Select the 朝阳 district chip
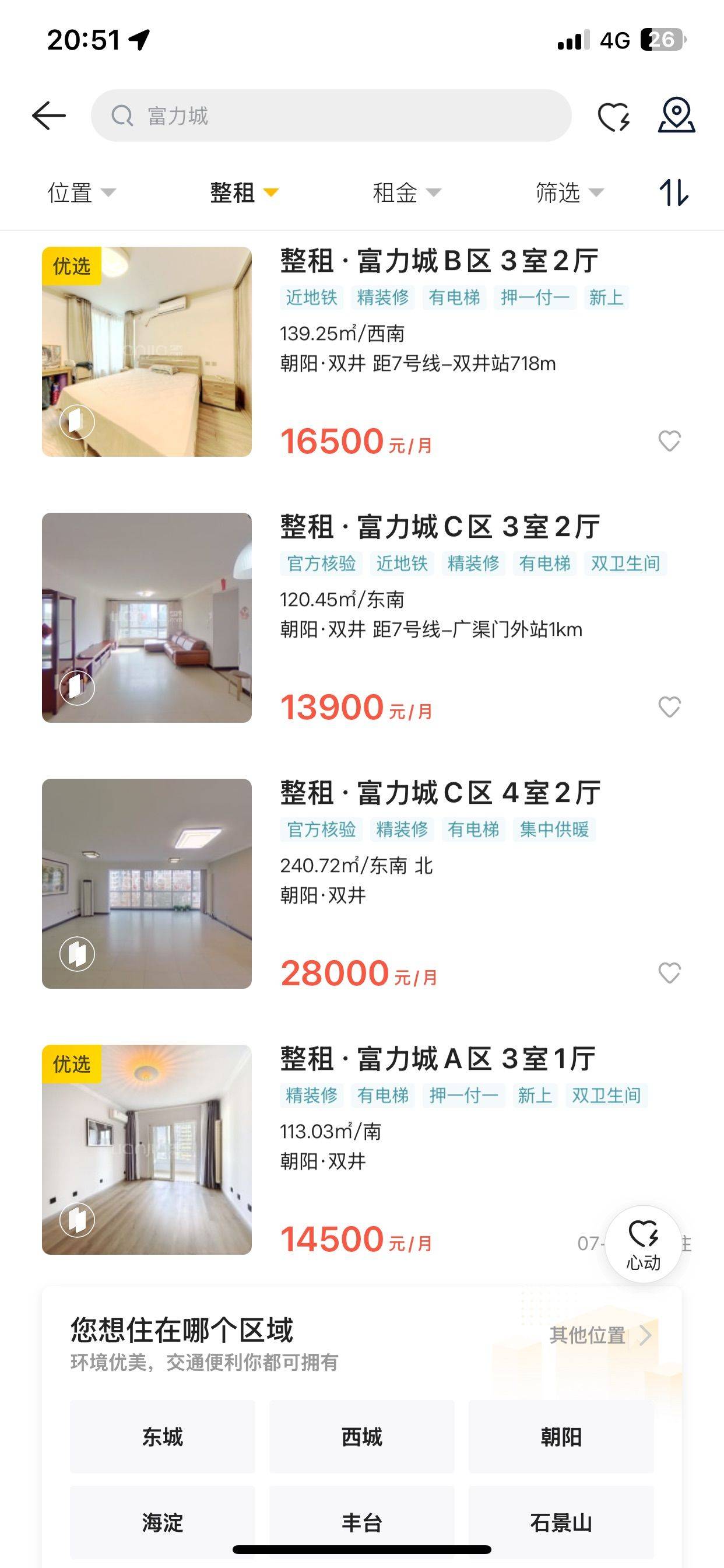Viewport: 724px width, 1568px height. 561,1437
